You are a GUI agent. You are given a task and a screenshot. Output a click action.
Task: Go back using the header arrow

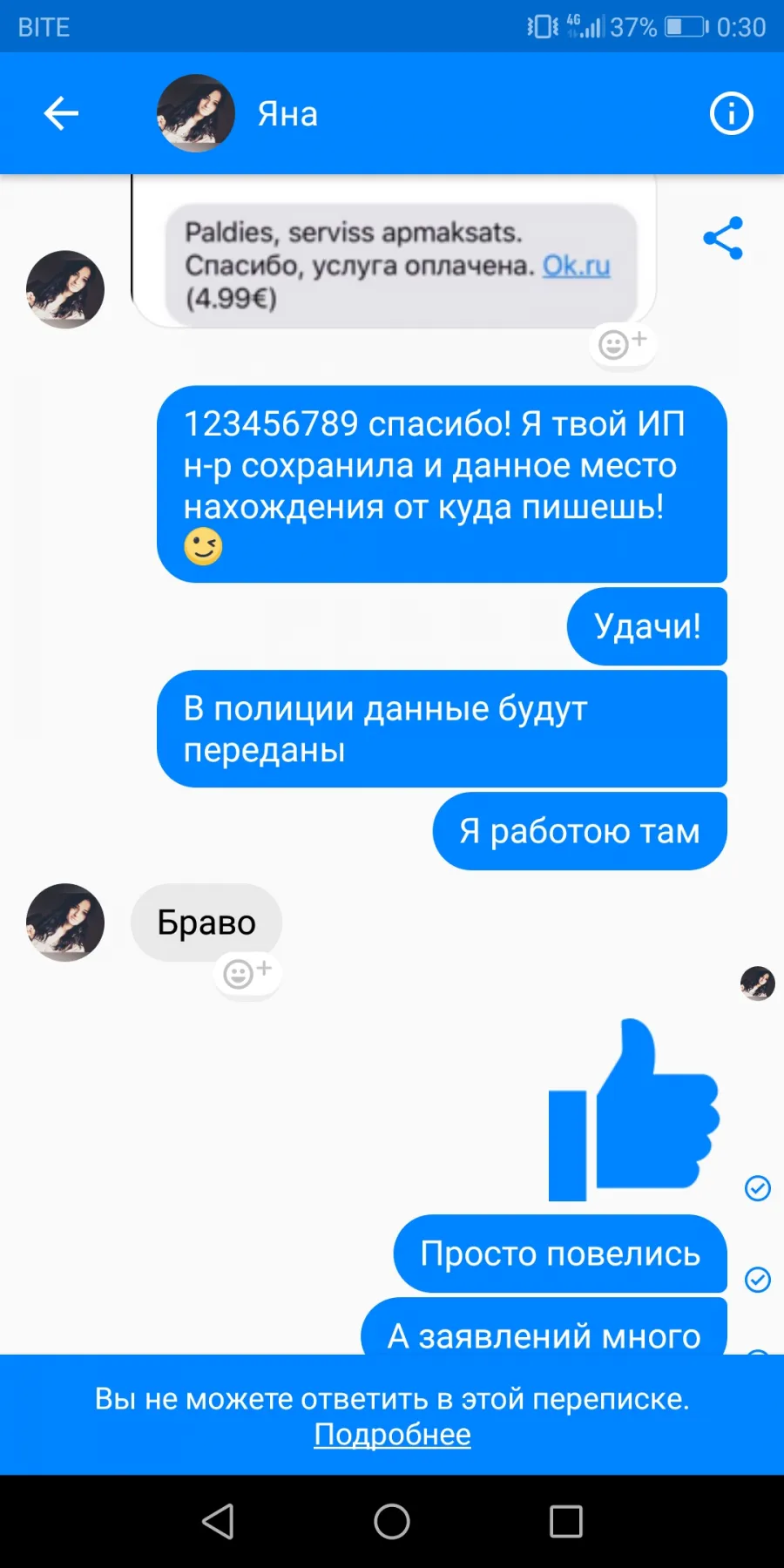pyautogui.click(x=61, y=113)
